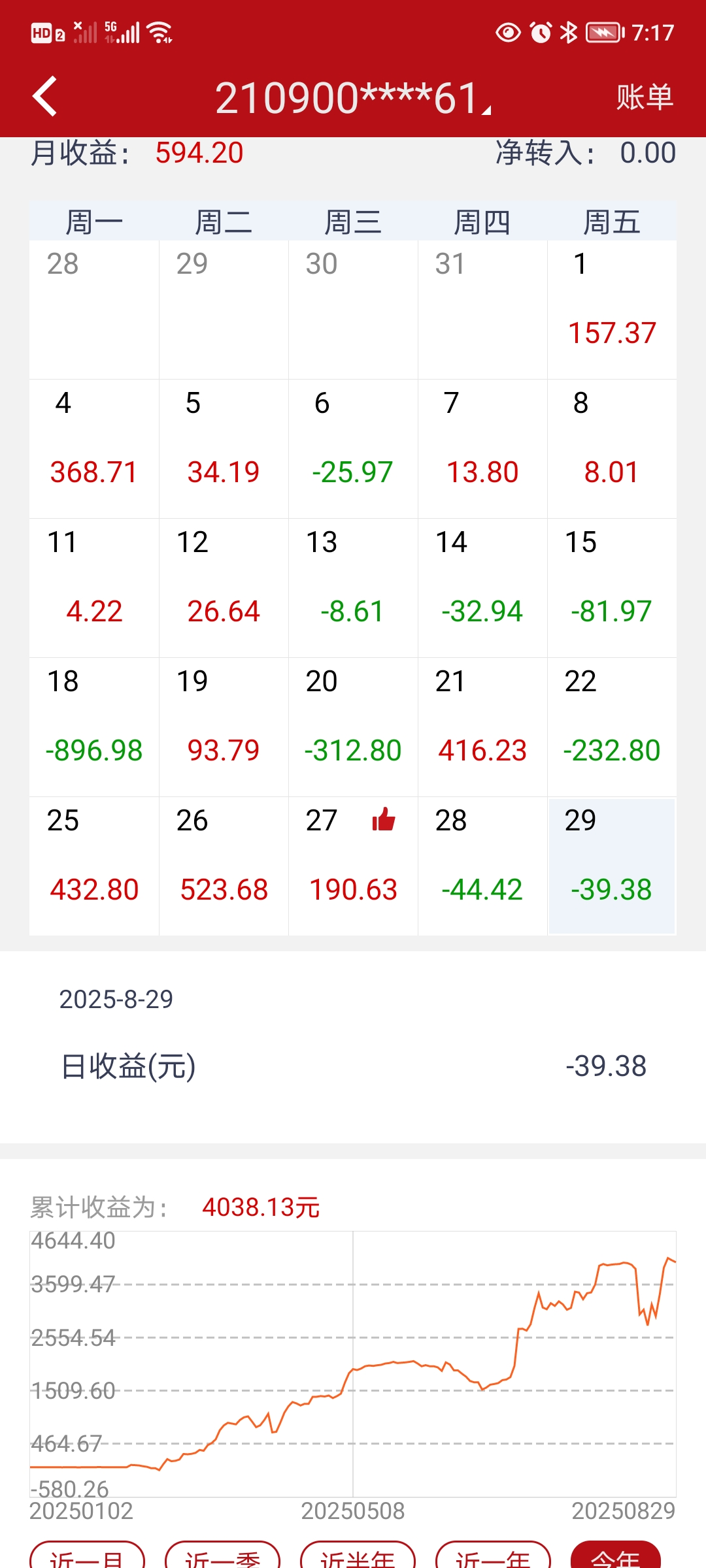The image size is (706, 1568).
Task: View day 21 with 416.23 profit
Action: pos(482,727)
